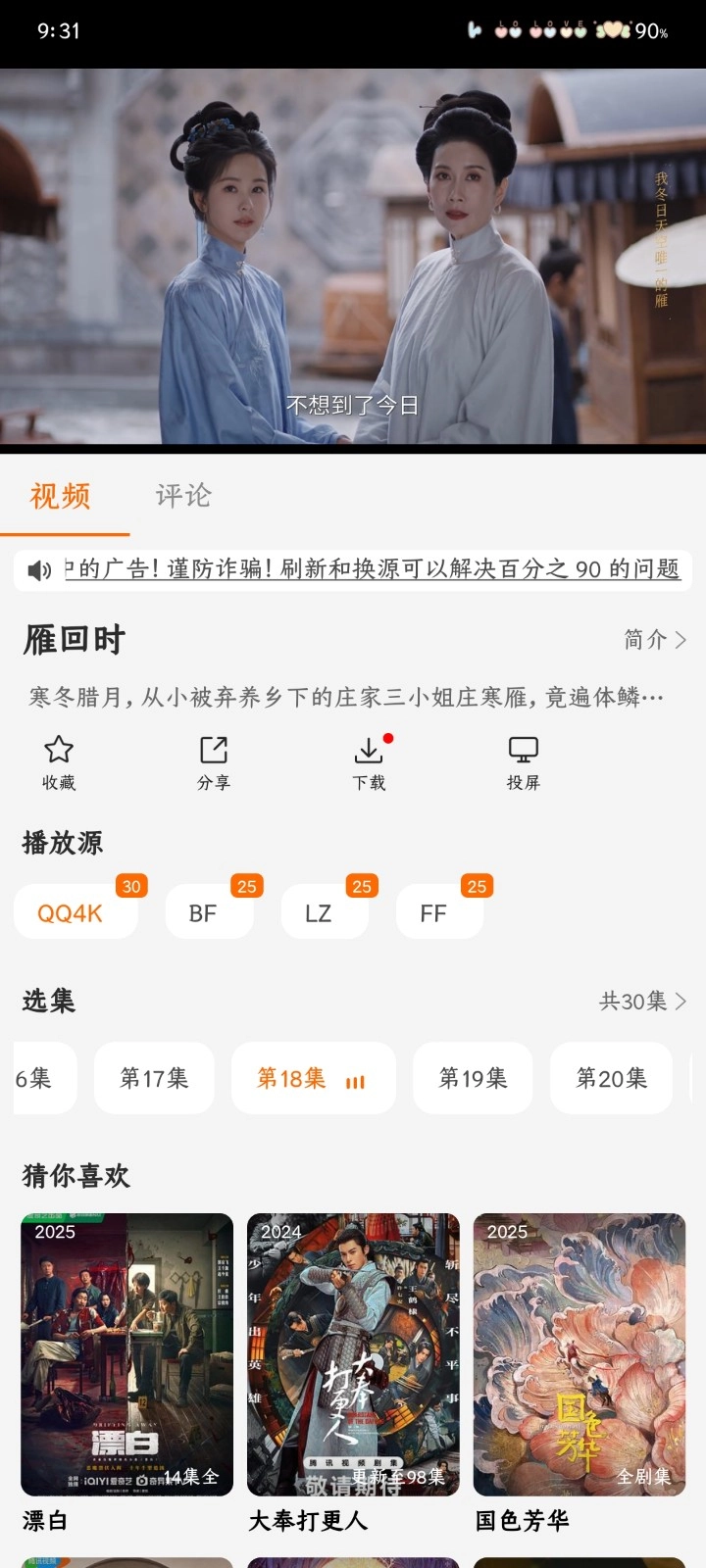Tap the playing indicator on 第18集

coord(355,1083)
